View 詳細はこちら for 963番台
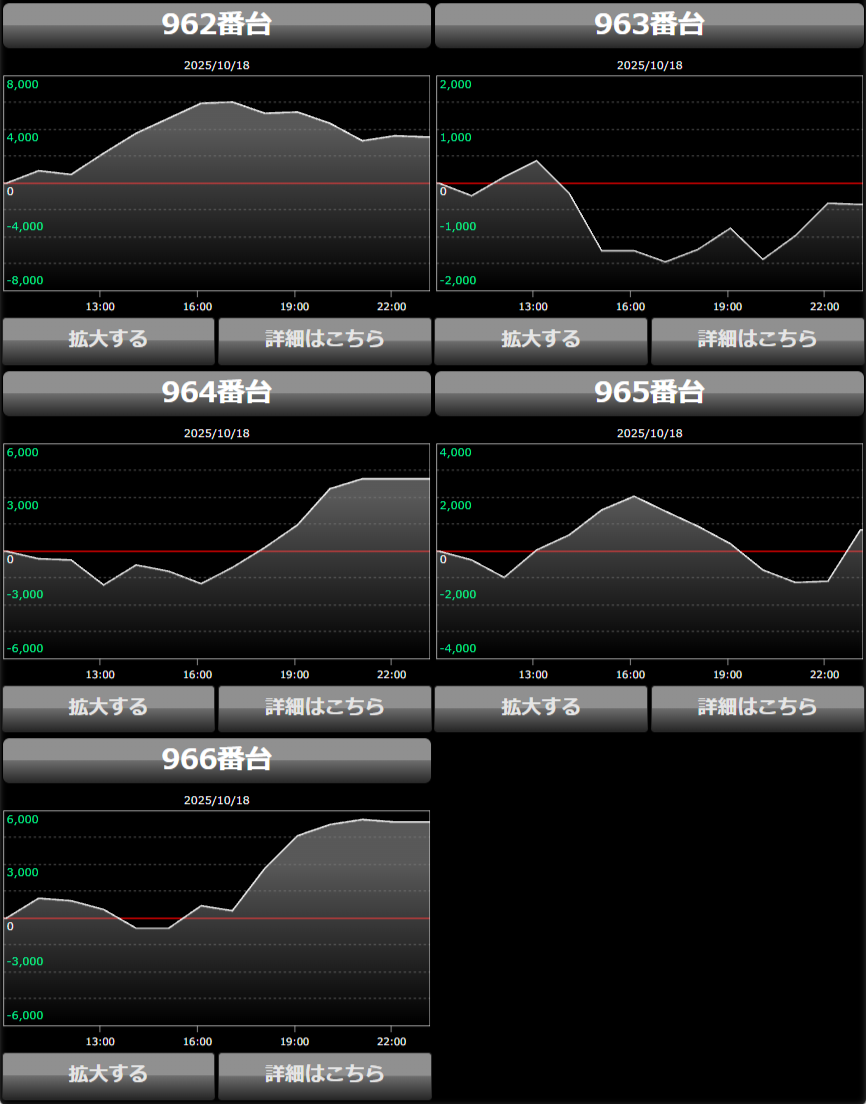The image size is (866, 1104). (x=757, y=340)
